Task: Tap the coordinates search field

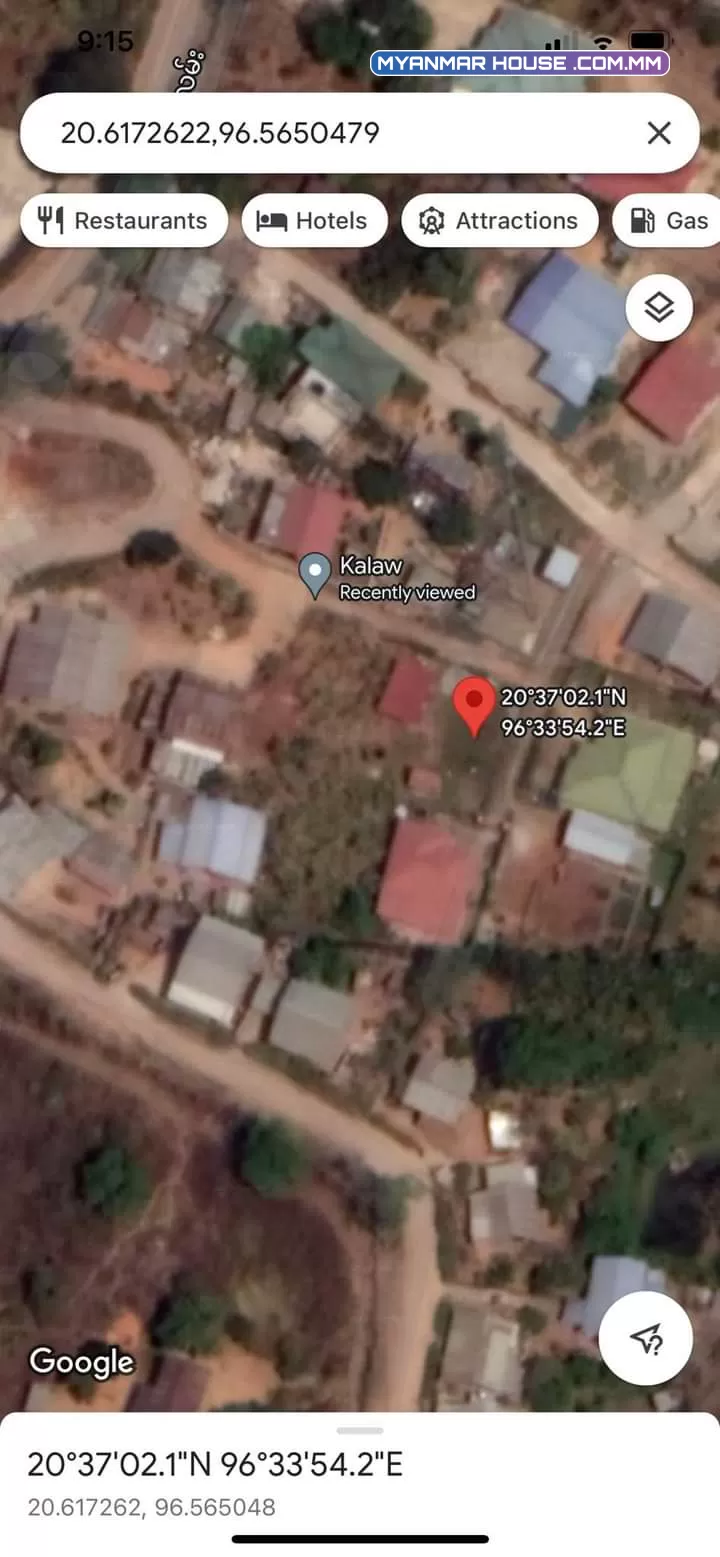Action: coord(330,133)
